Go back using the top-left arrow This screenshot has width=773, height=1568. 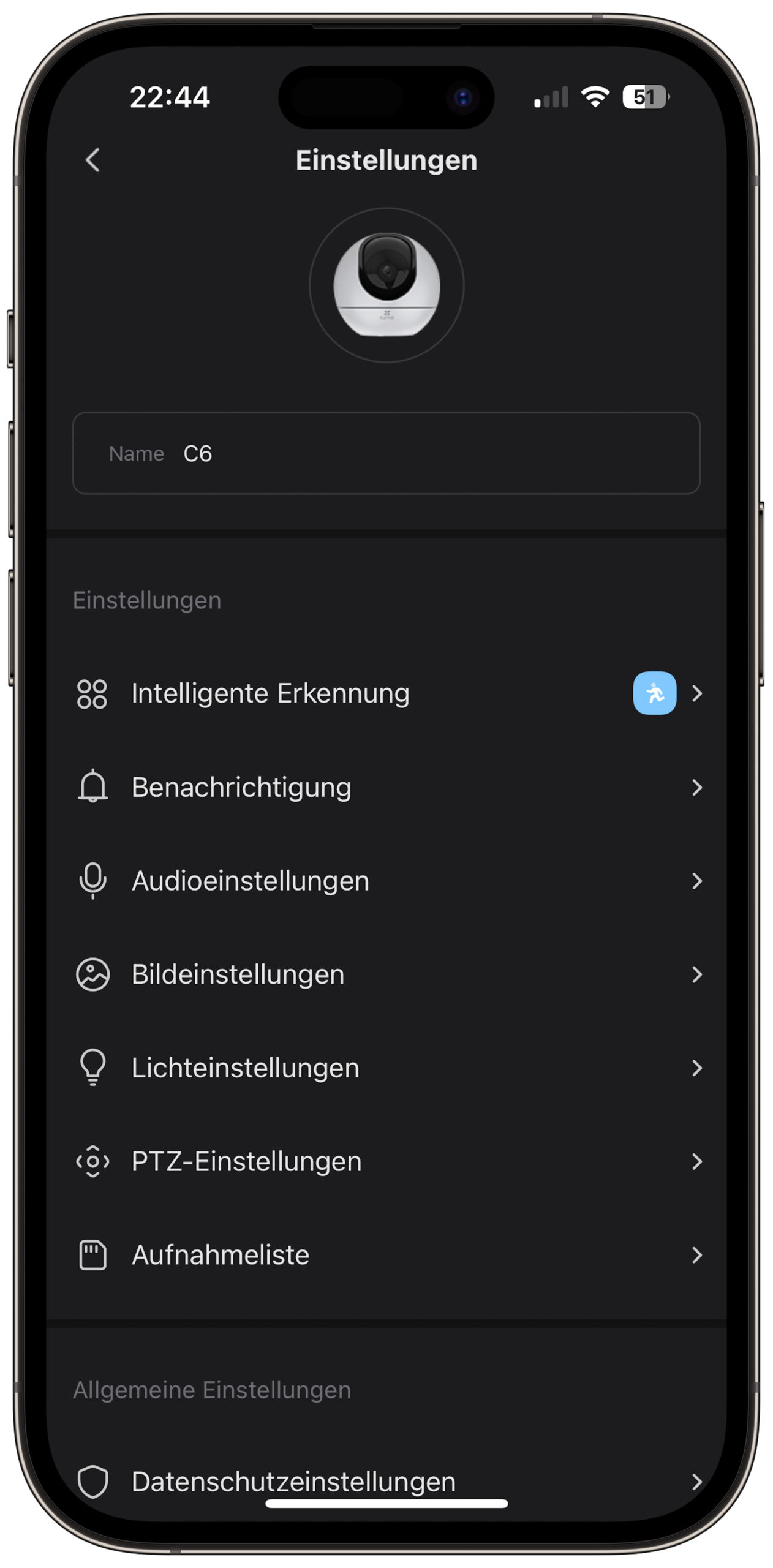click(92, 160)
